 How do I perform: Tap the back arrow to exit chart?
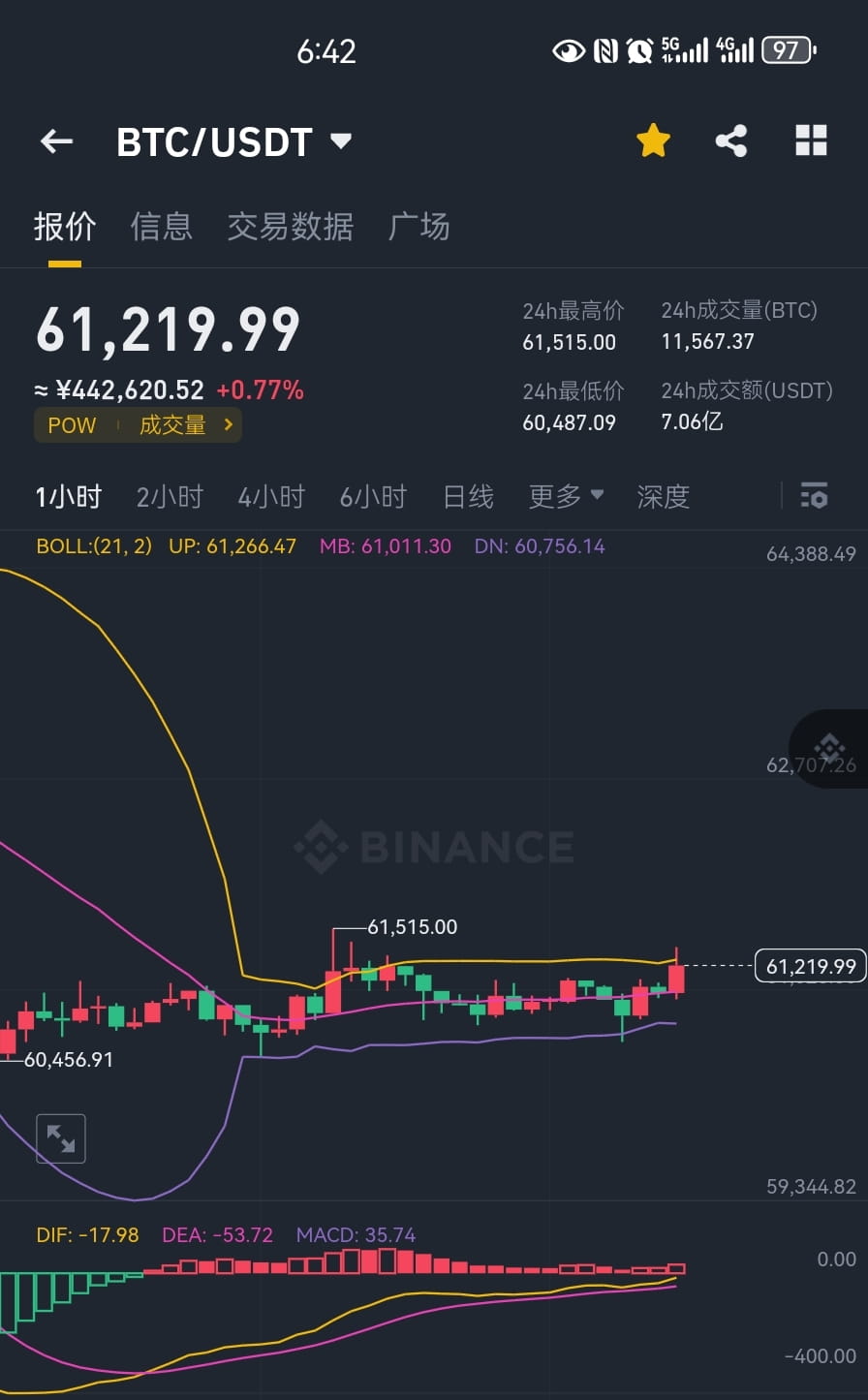tap(55, 140)
